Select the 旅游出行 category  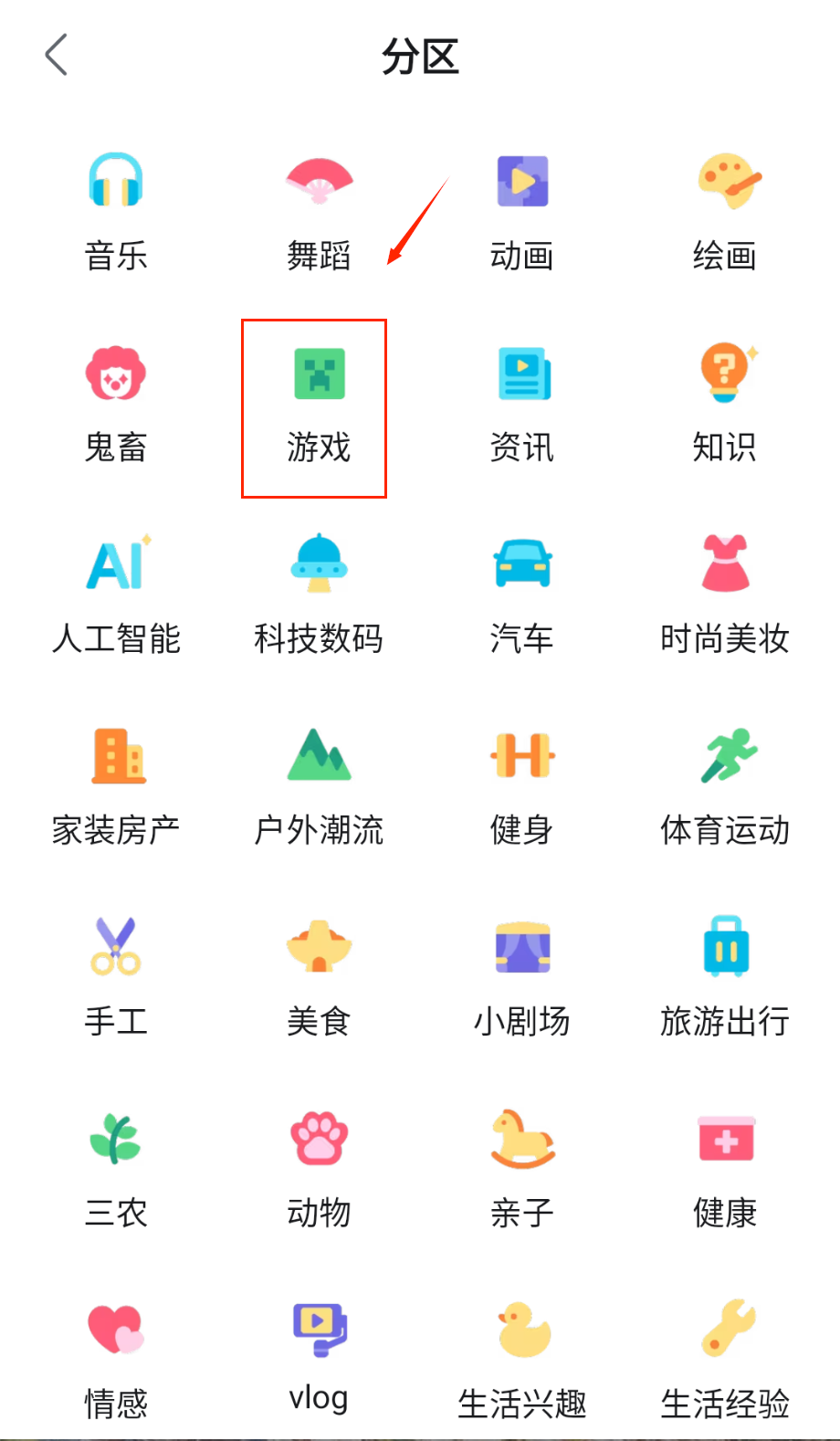[724, 979]
